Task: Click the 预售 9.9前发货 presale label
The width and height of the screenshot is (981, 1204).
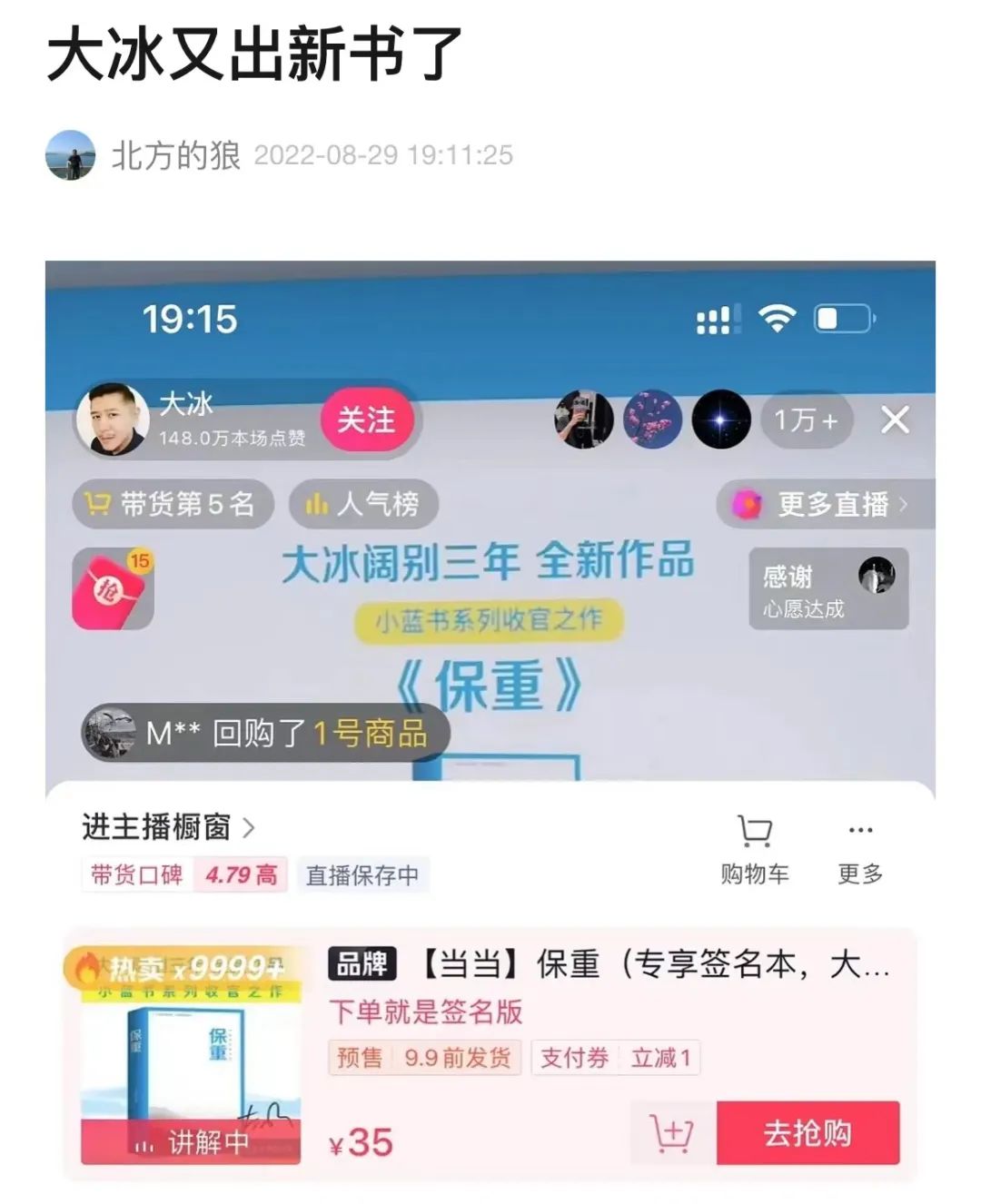Action: pos(422,1058)
